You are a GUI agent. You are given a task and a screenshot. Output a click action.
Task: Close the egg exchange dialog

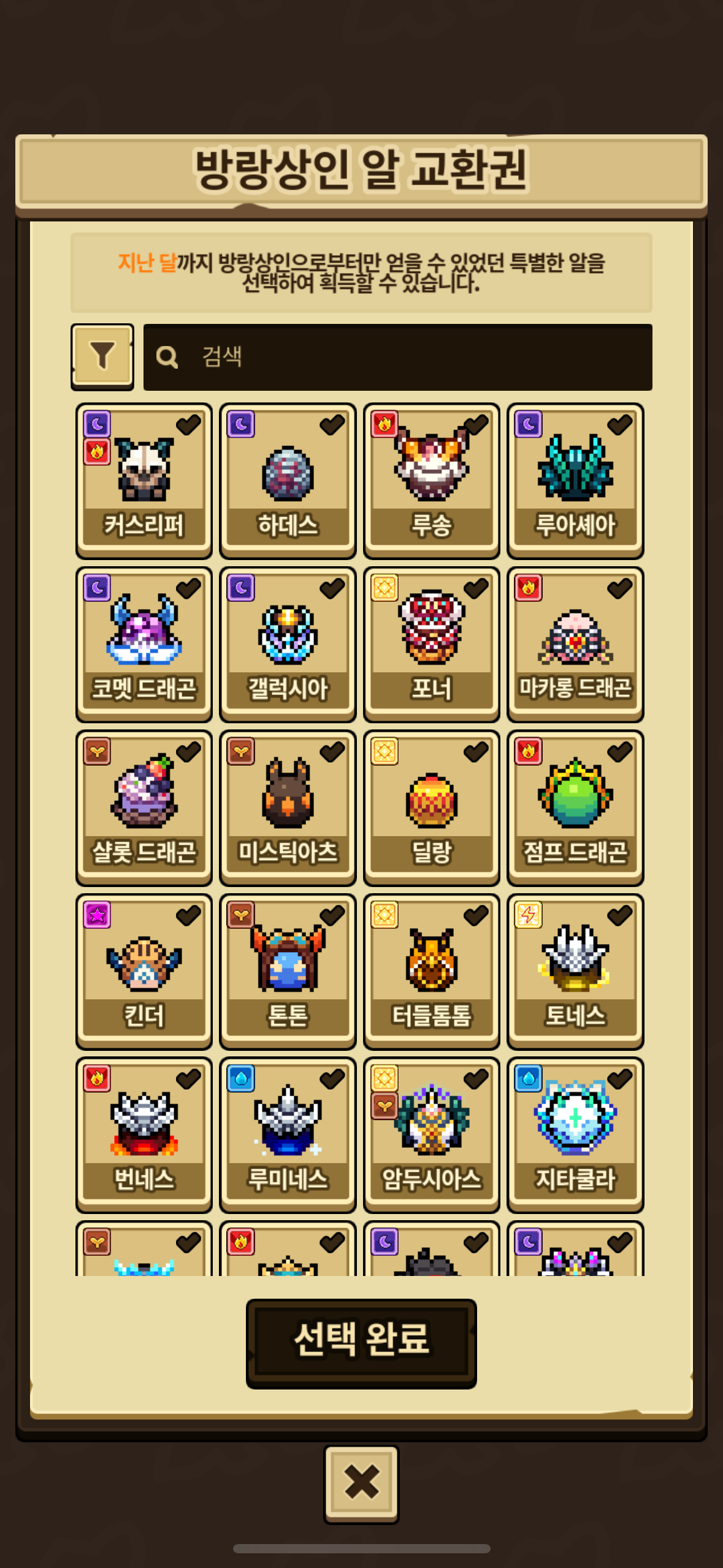361,1483
